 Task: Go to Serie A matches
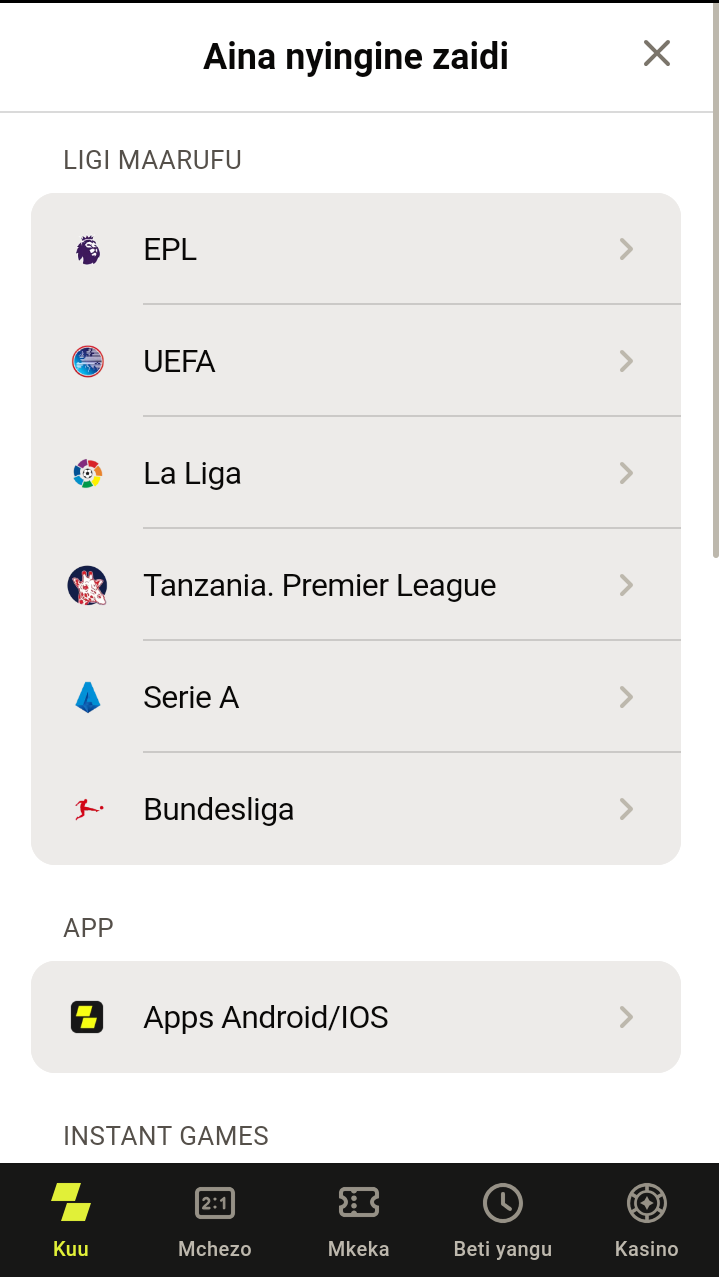(x=356, y=696)
